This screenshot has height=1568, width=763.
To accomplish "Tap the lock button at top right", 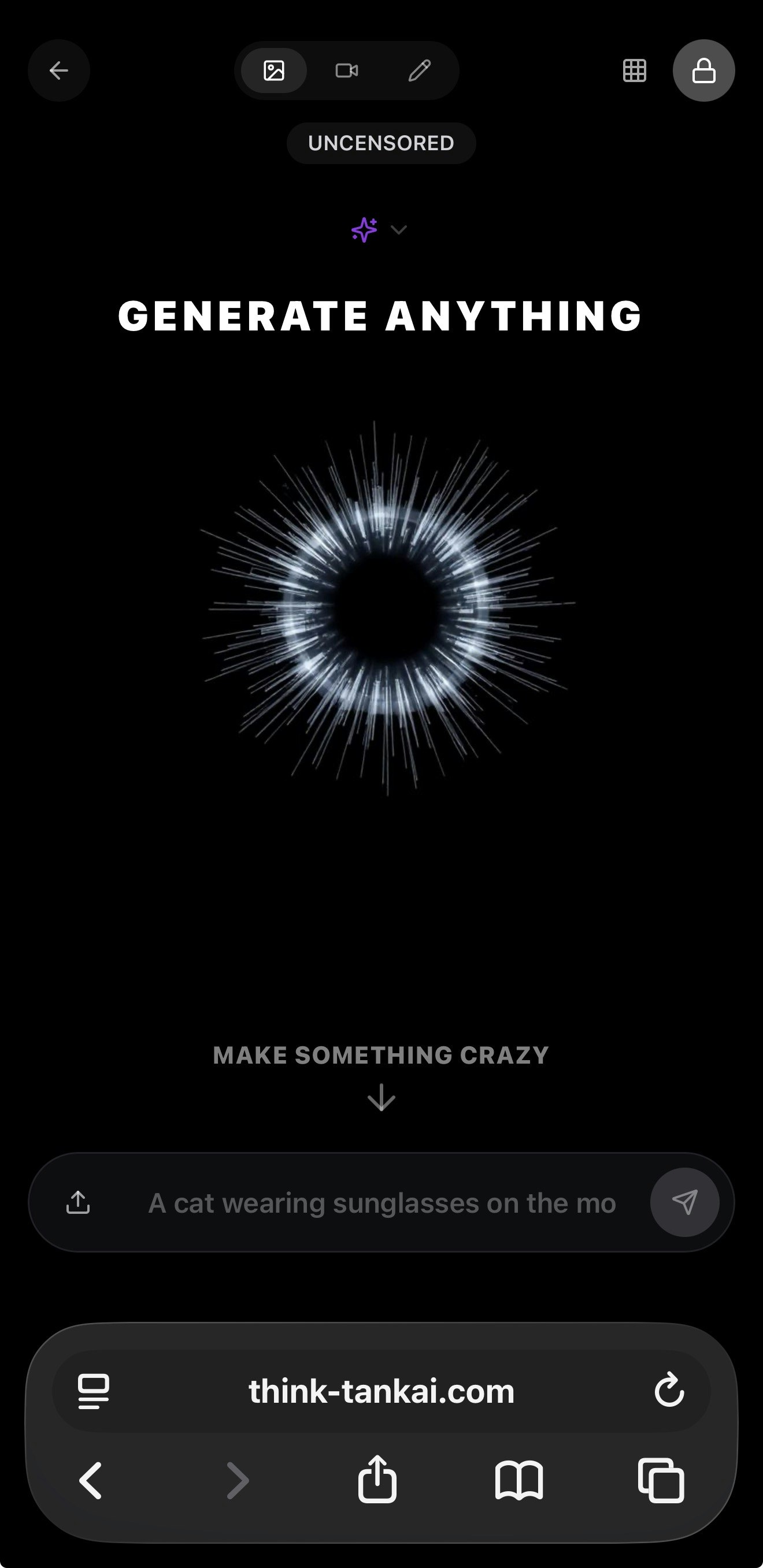I will pos(703,70).
